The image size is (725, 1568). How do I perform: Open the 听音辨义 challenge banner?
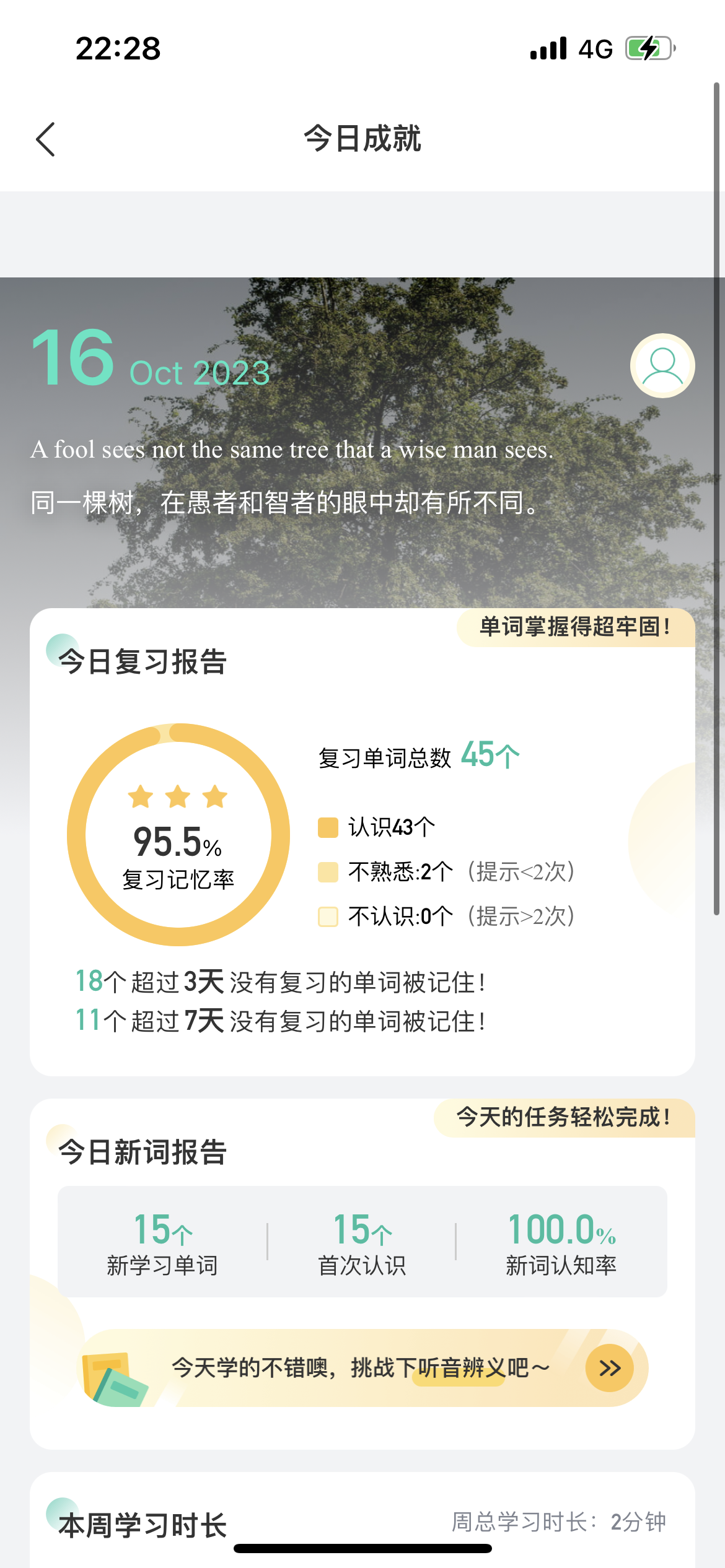(x=609, y=1368)
